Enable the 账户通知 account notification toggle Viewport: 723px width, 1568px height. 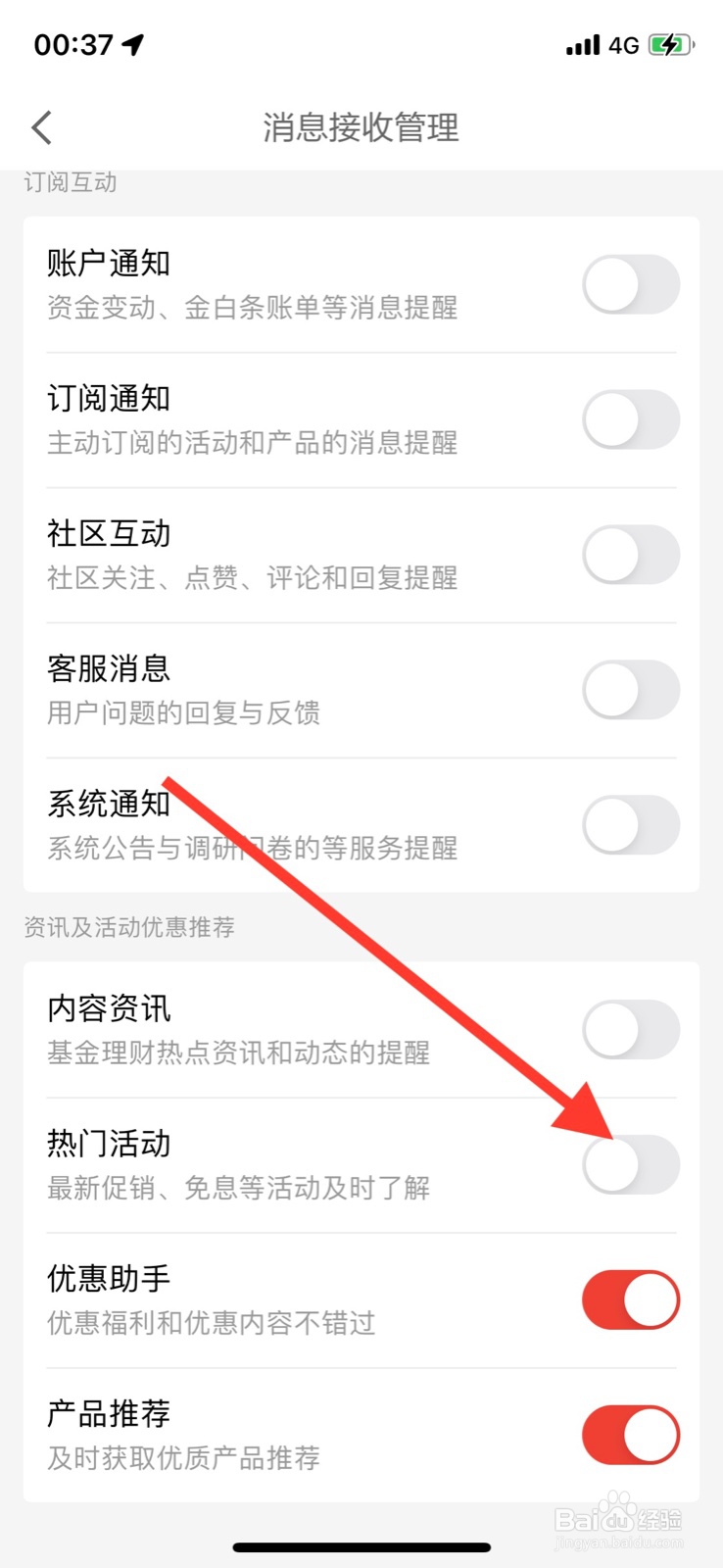click(630, 284)
